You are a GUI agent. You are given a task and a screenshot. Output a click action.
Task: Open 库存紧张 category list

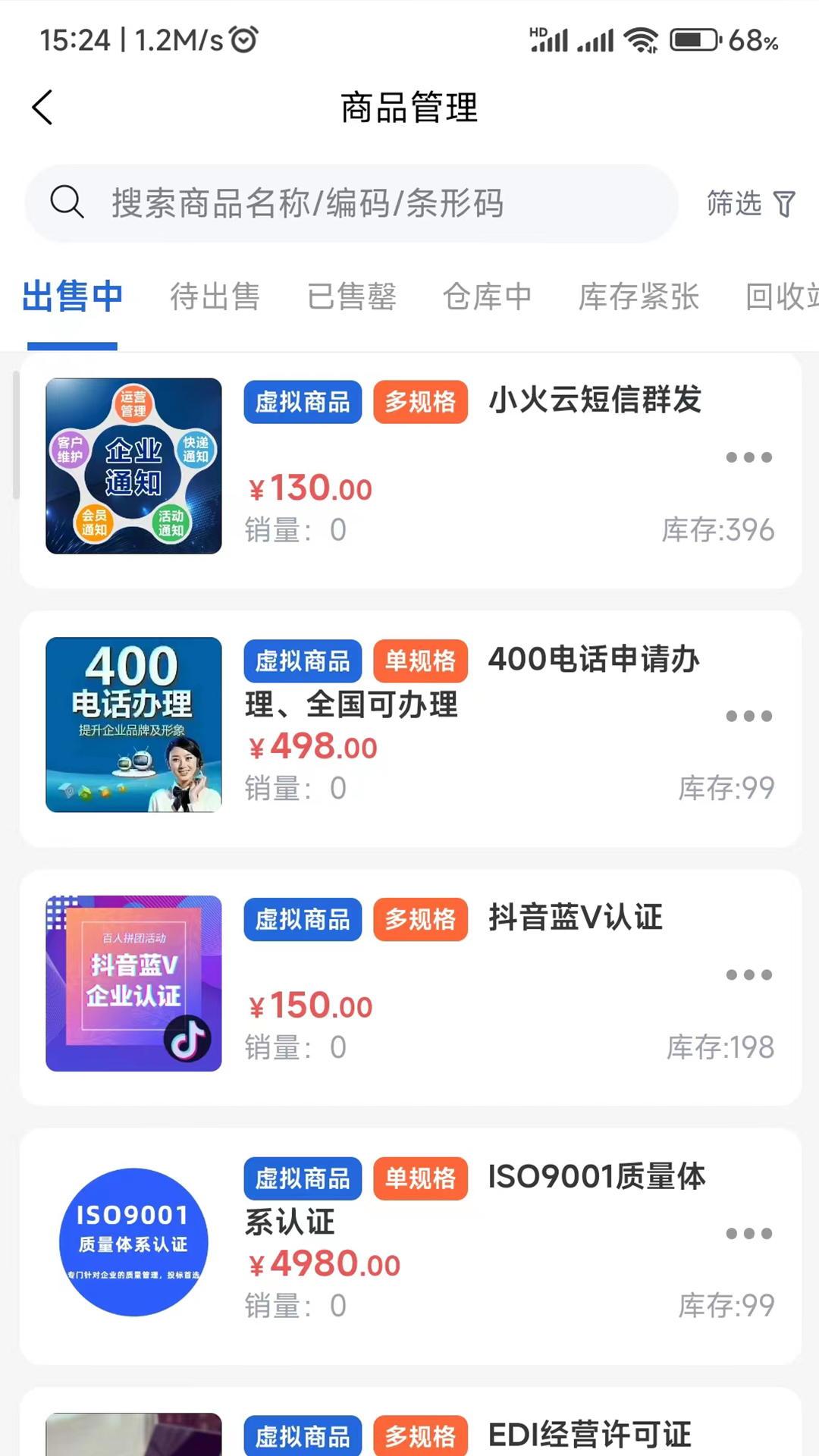(x=638, y=297)
